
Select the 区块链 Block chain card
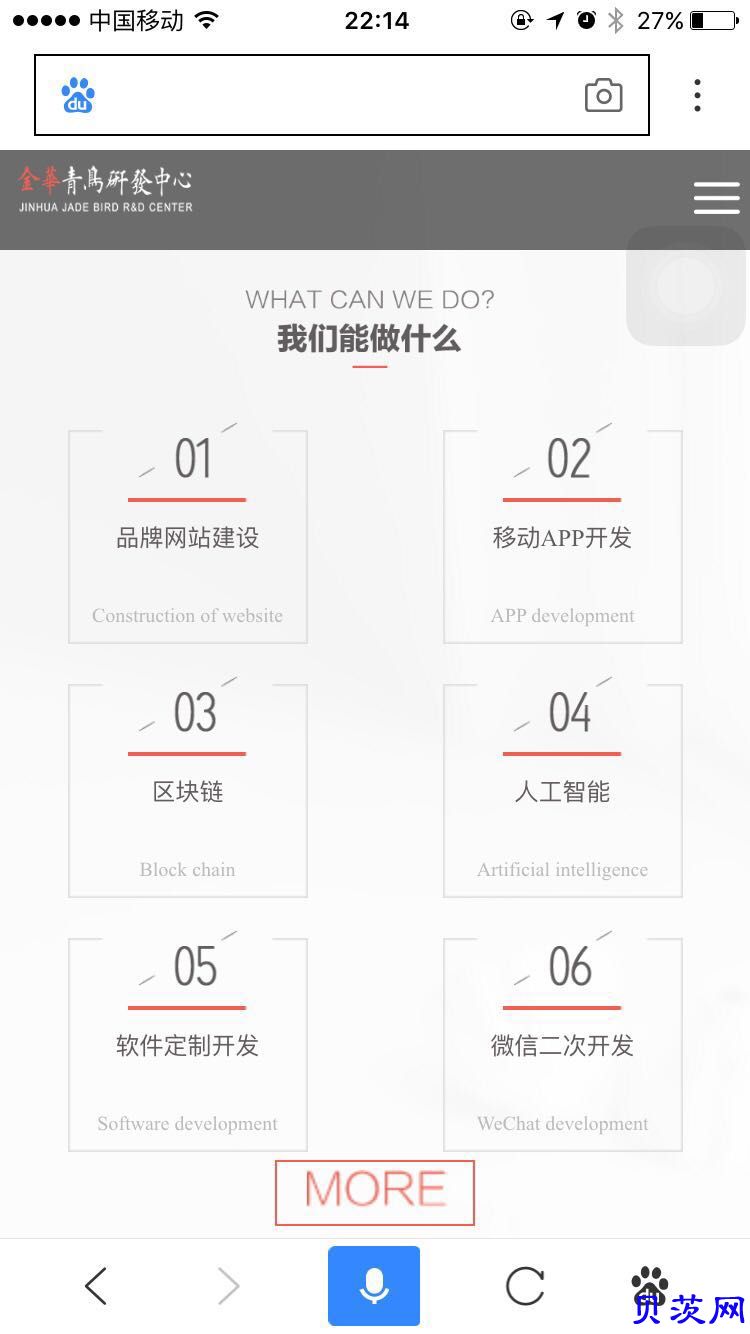pyautogui.click(x=188, y=791)
